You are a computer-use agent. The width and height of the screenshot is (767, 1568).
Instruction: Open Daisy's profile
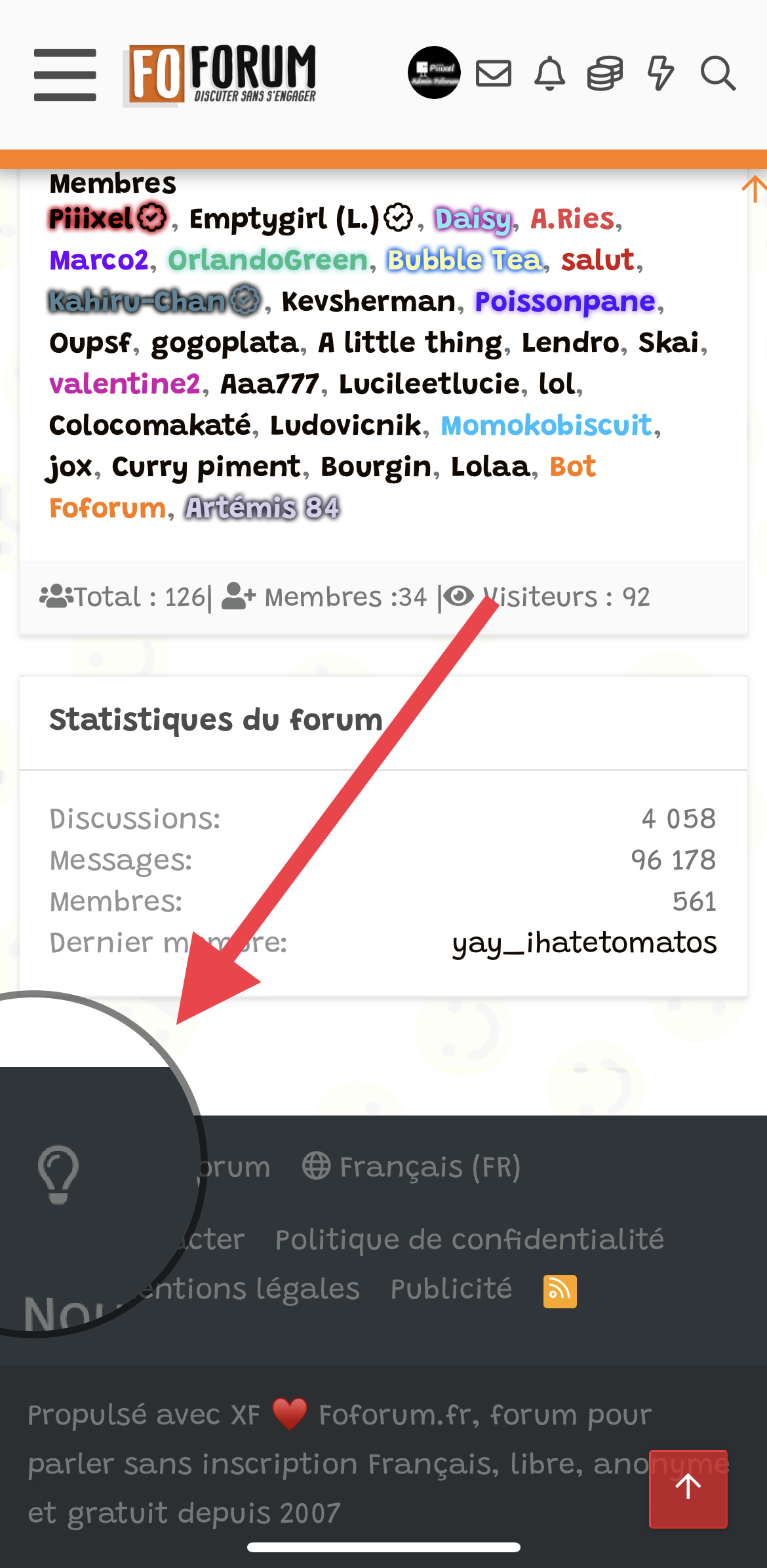click(x=473, y=219)
